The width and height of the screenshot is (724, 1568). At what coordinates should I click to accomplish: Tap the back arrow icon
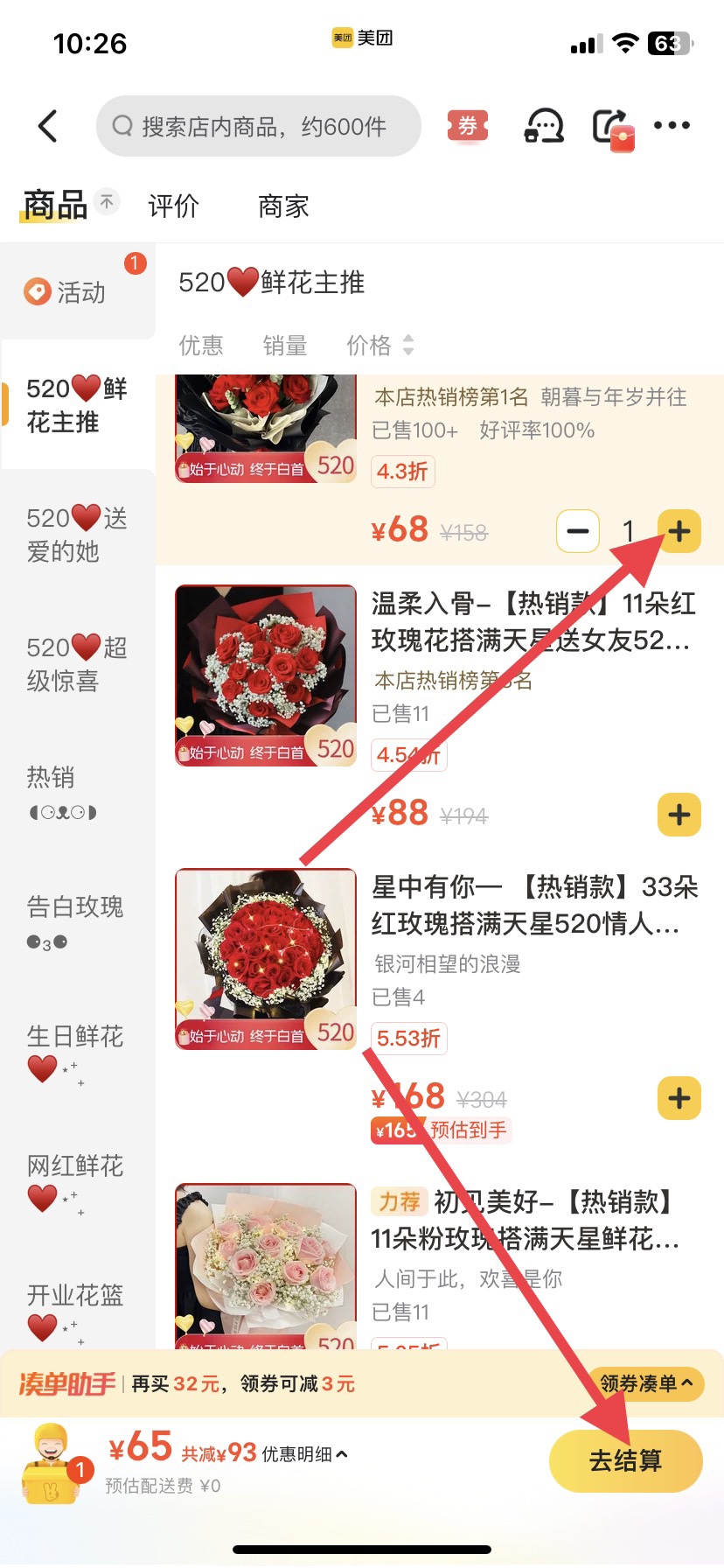click(x=48, y=125)
